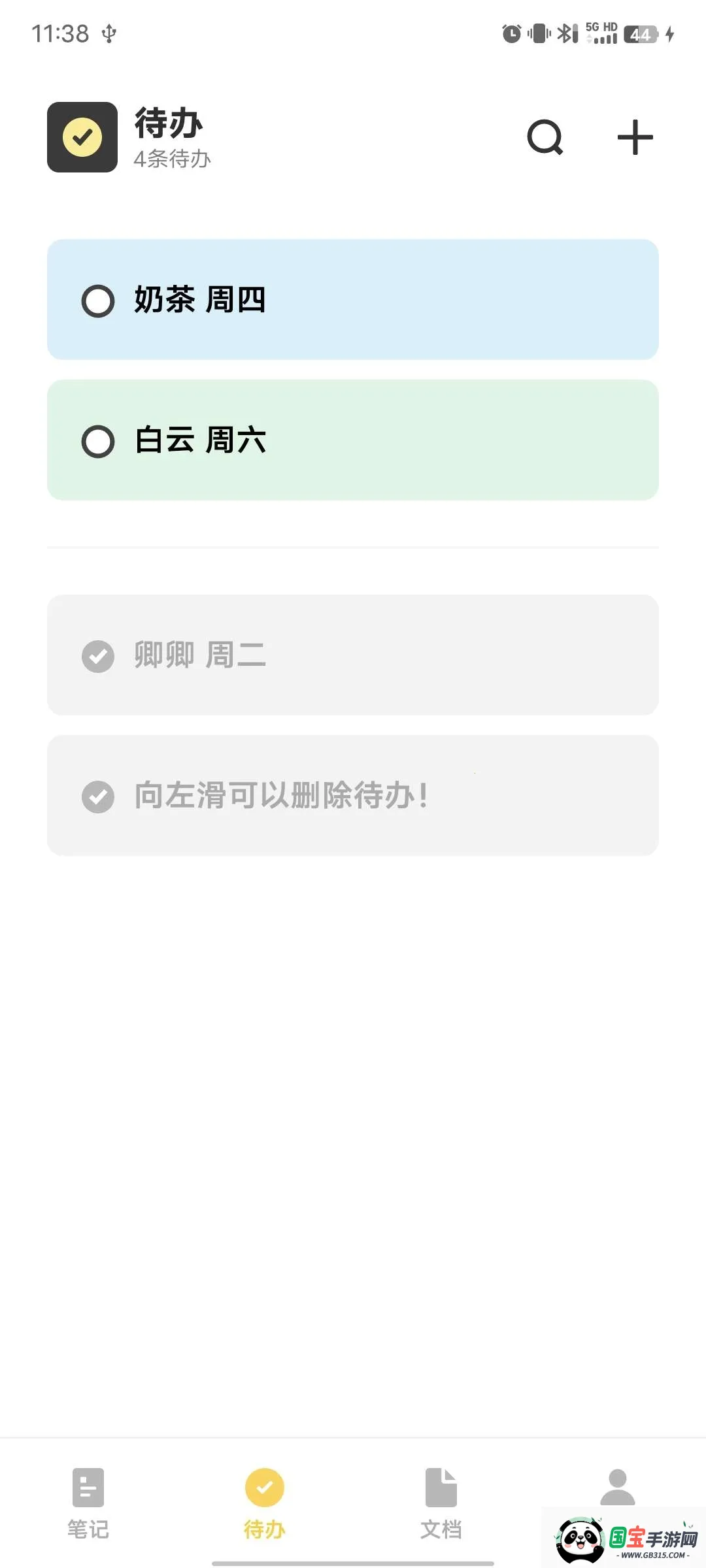Screen dimensions: 706x1568
Task: Click the yellow checkmark app logo
Action: click(x=82, y=137)
